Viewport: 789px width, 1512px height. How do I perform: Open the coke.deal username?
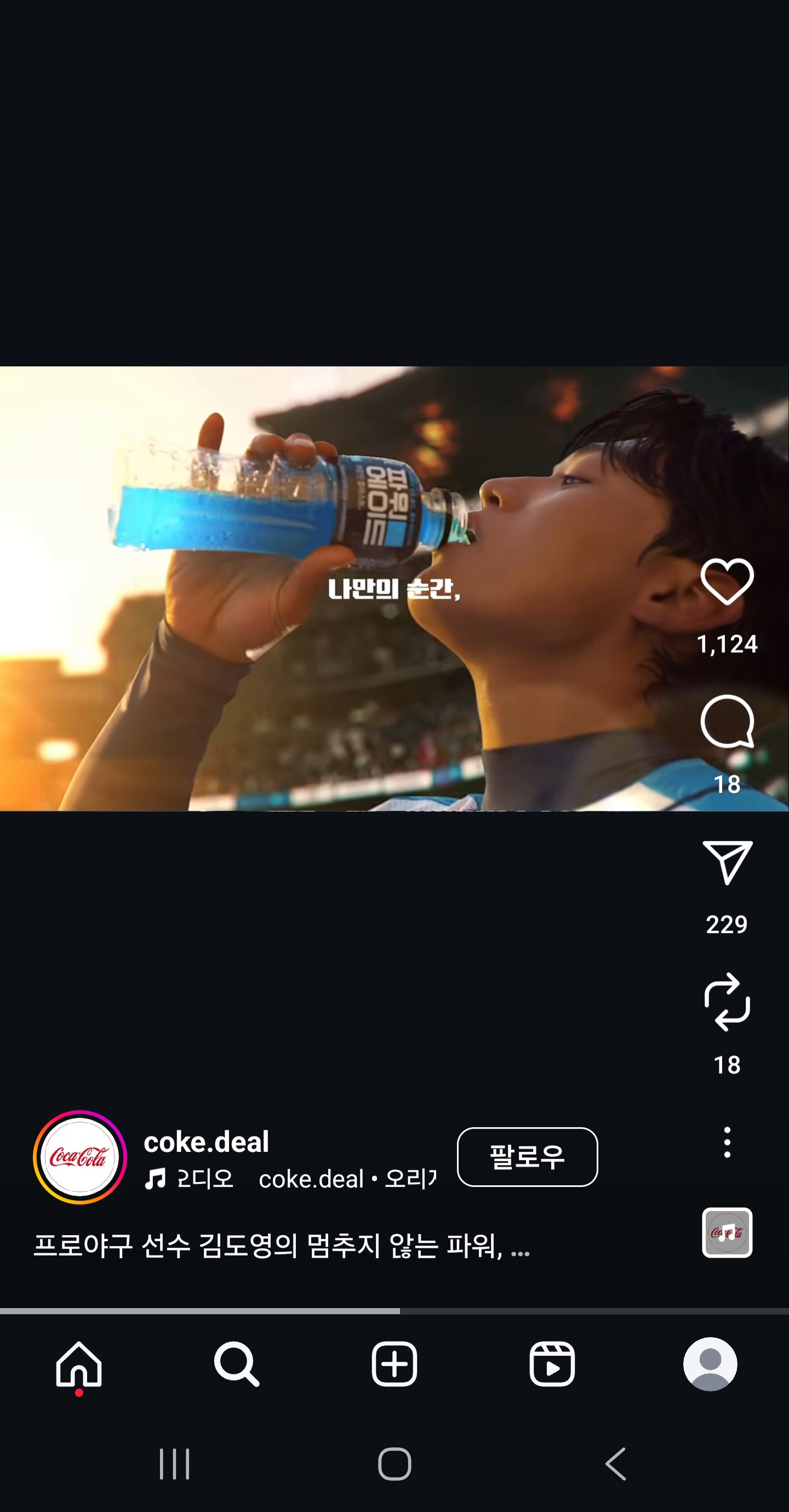pos(206,1141)
